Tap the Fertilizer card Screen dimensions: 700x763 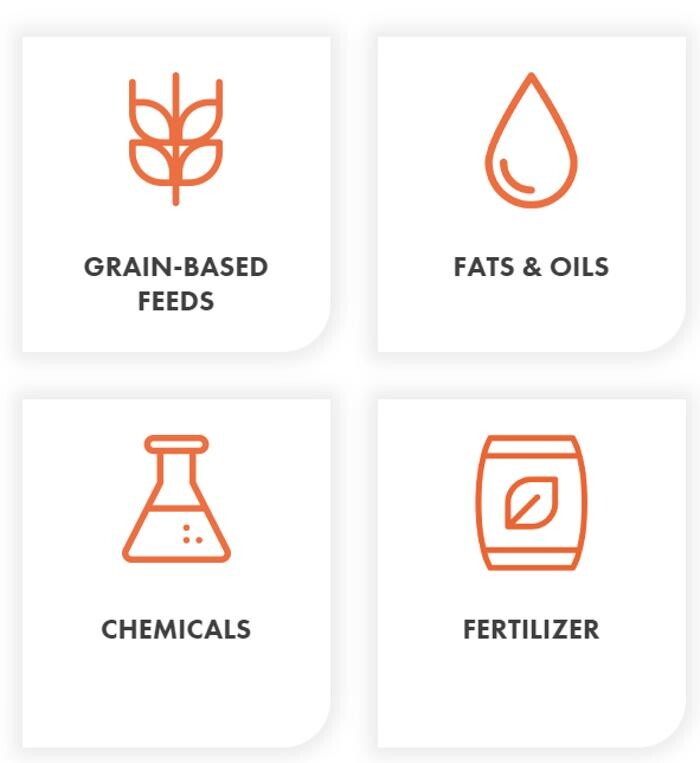[x=531, y=572]
